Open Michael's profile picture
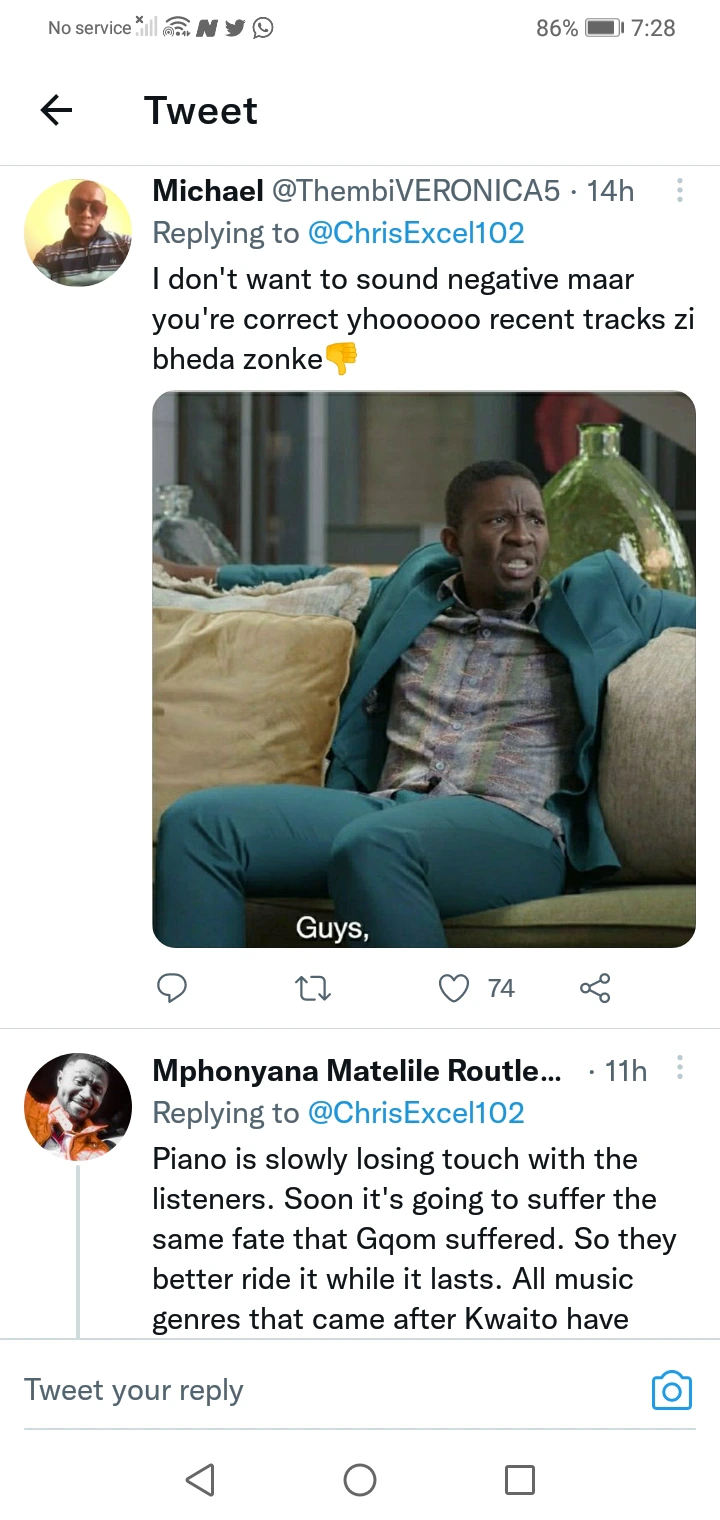 point(78,233)
